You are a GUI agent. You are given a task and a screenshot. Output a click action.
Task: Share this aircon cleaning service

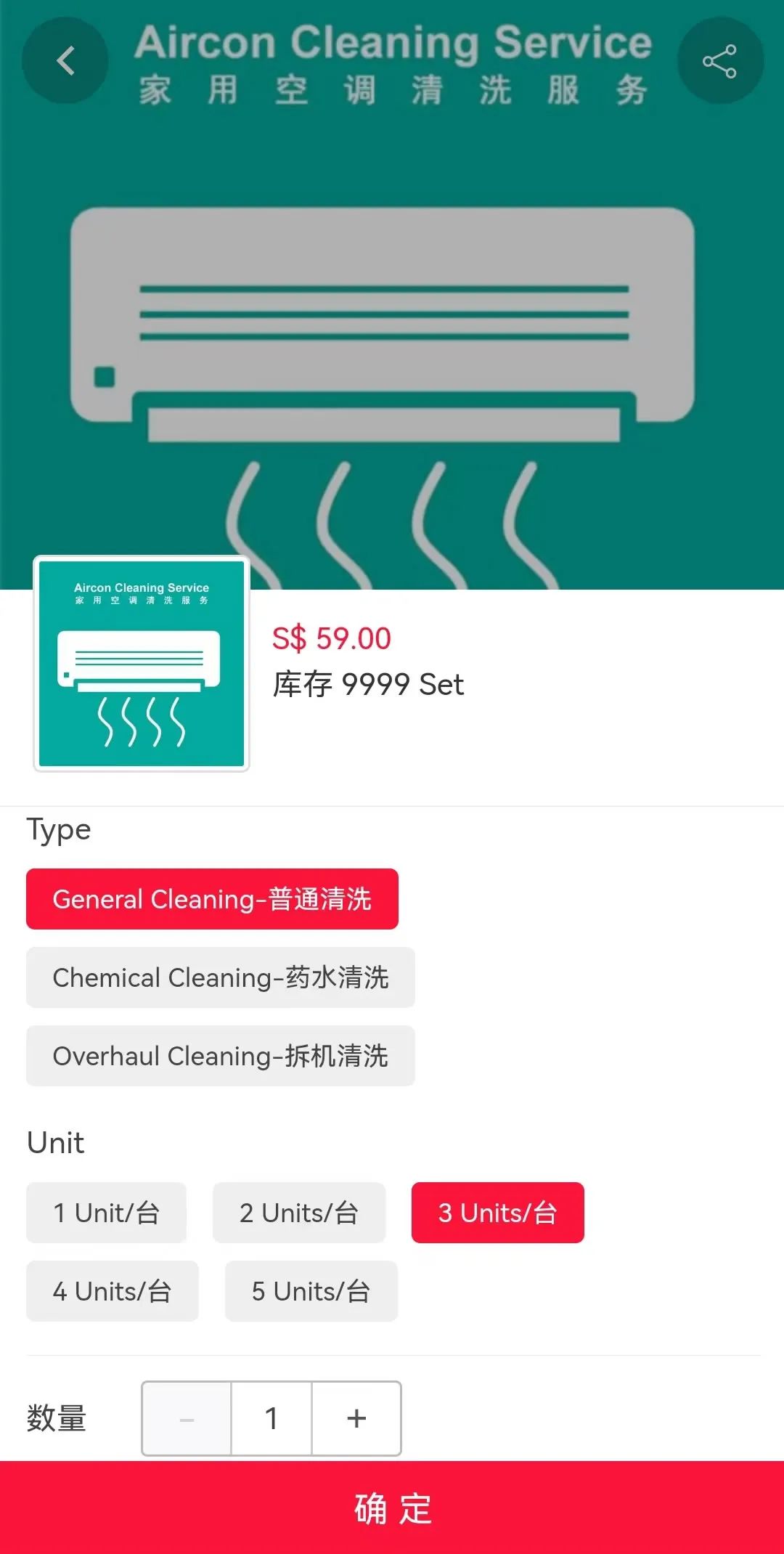coord(719,61)
